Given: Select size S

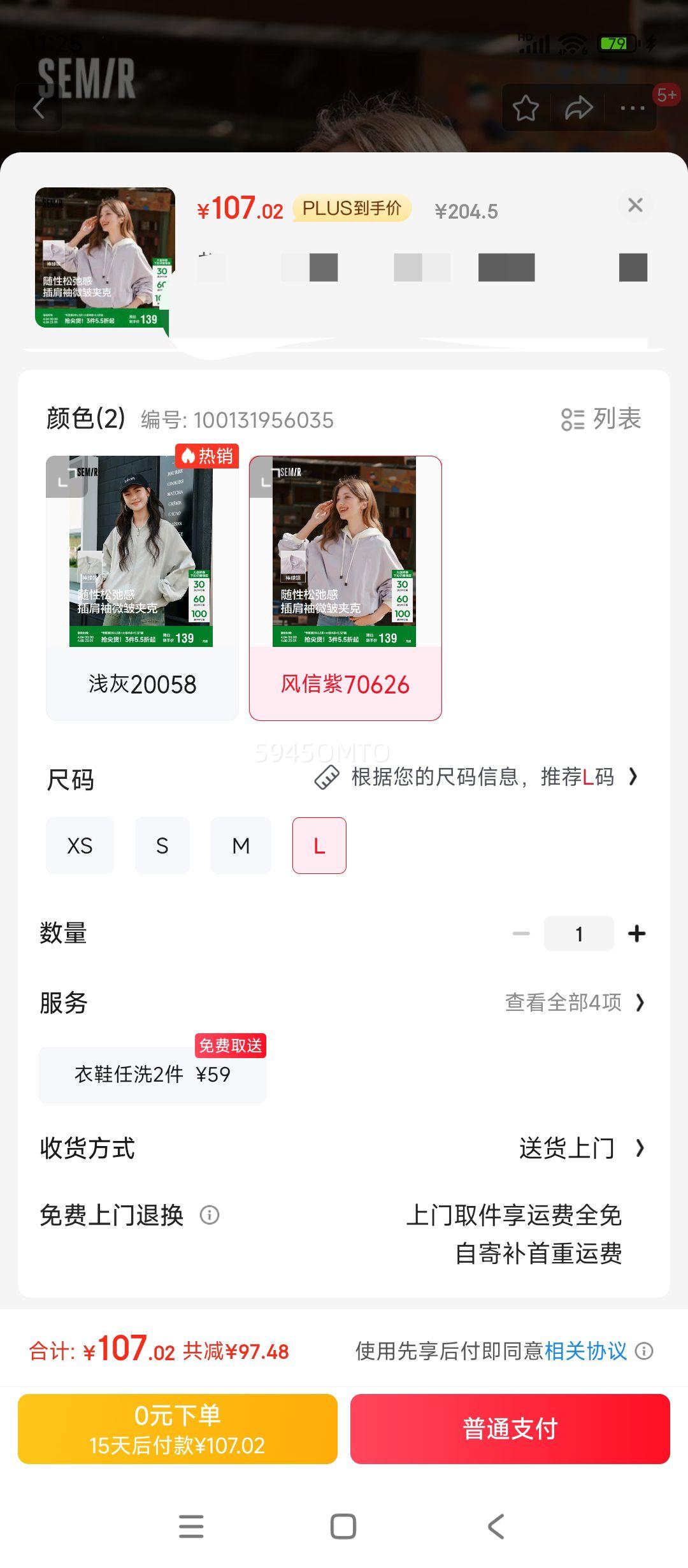Looking at the screenshot, I should click(x=162, y=846).
